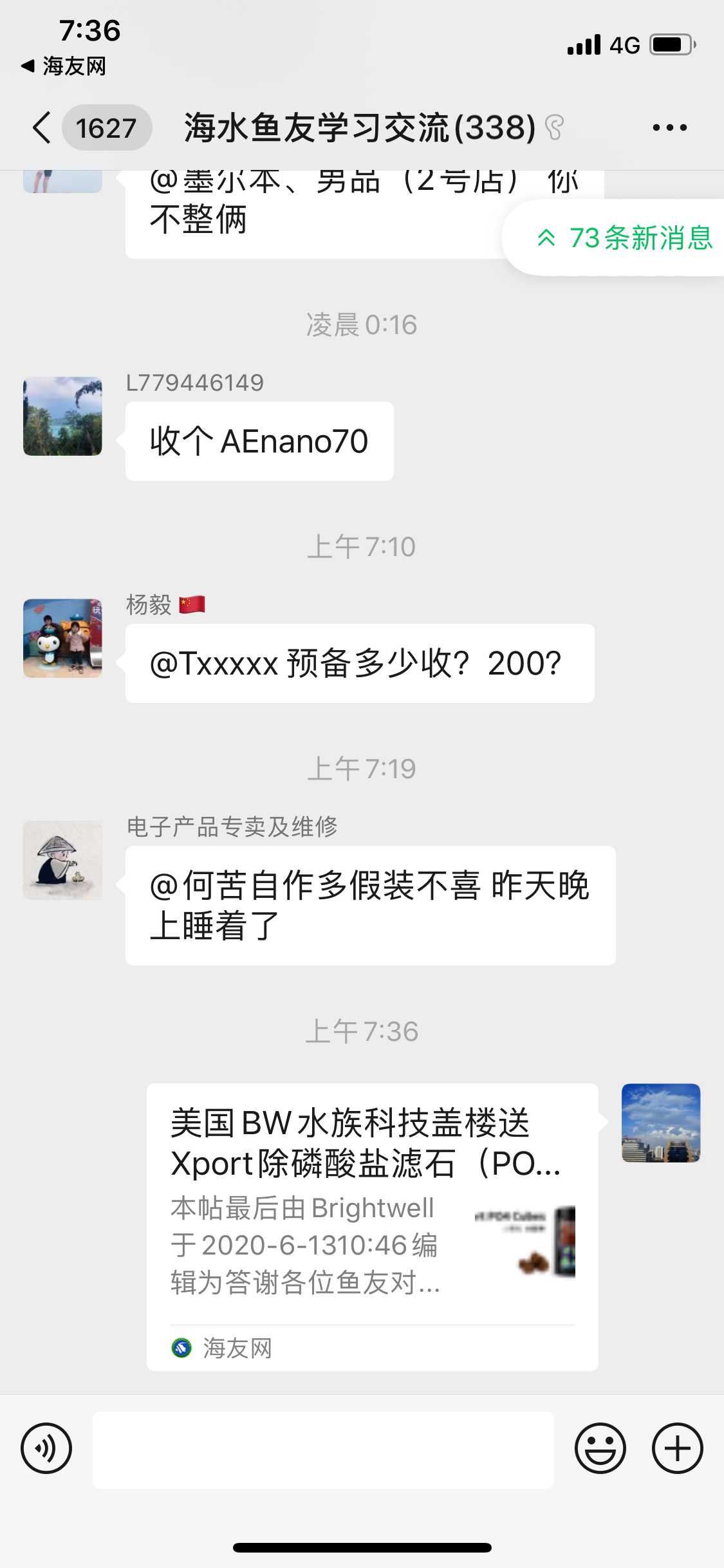Switch to voice message input

46,1449
